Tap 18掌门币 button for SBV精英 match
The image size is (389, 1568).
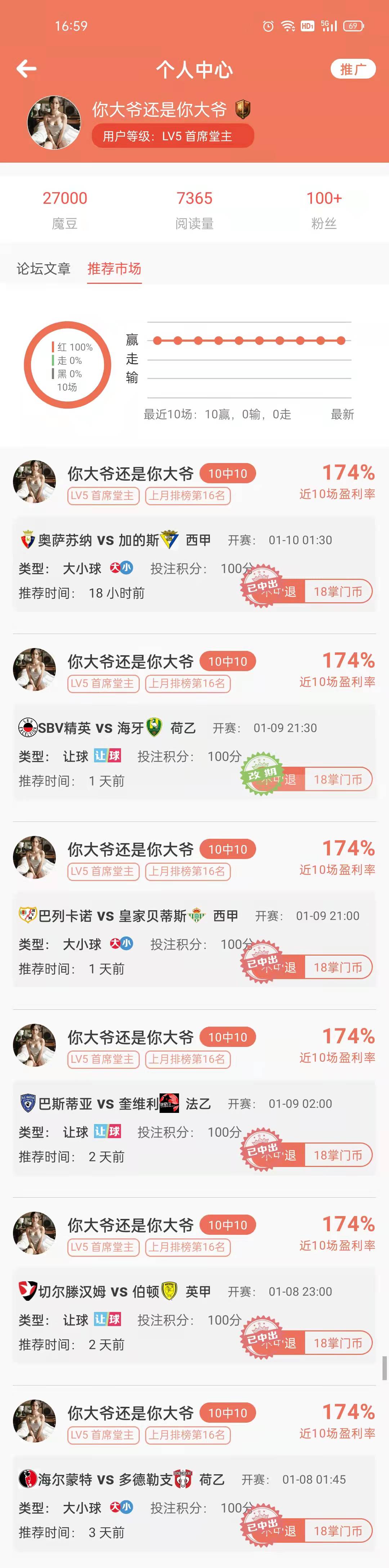tap(337, 779)
